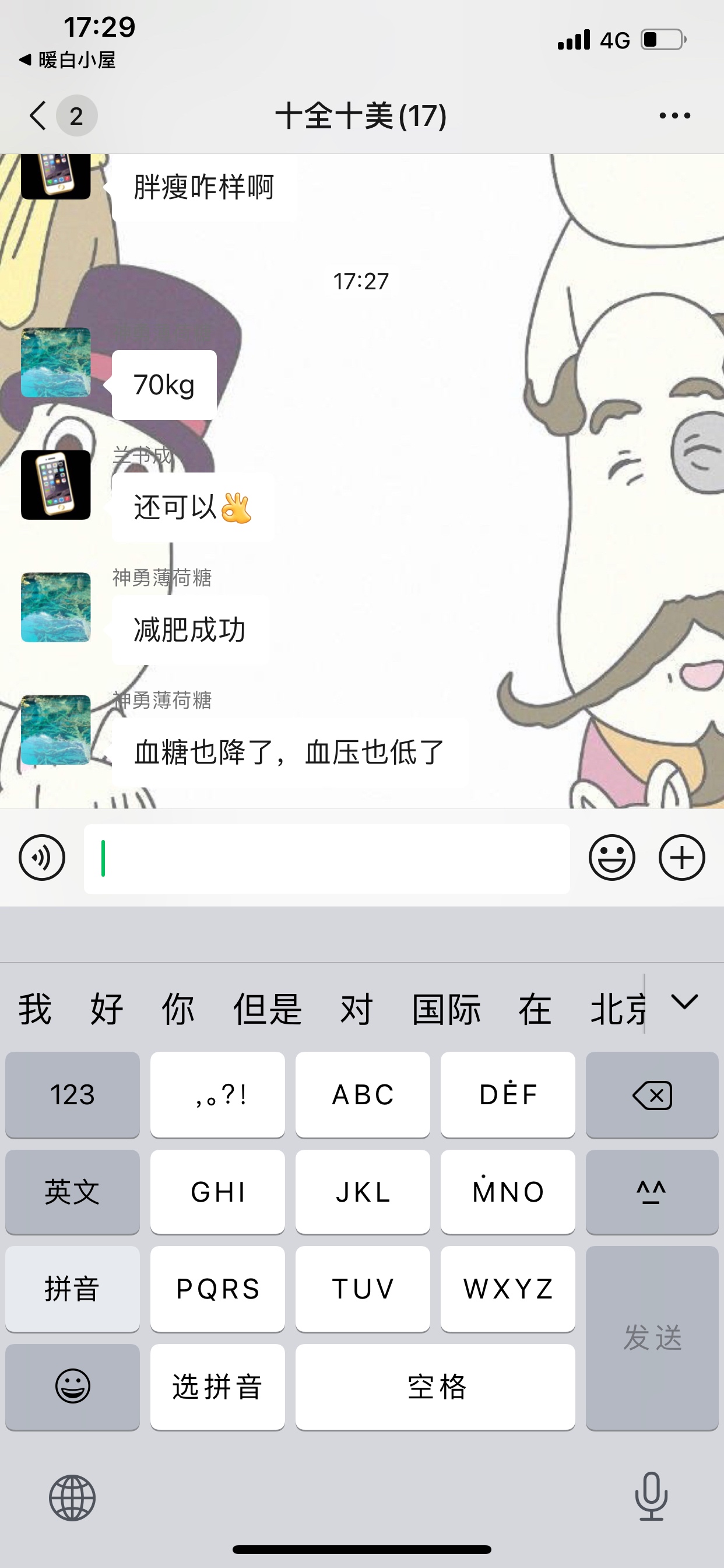Go back to the chat list
The height and width of the screenshot is (1568, 724).
39,115
